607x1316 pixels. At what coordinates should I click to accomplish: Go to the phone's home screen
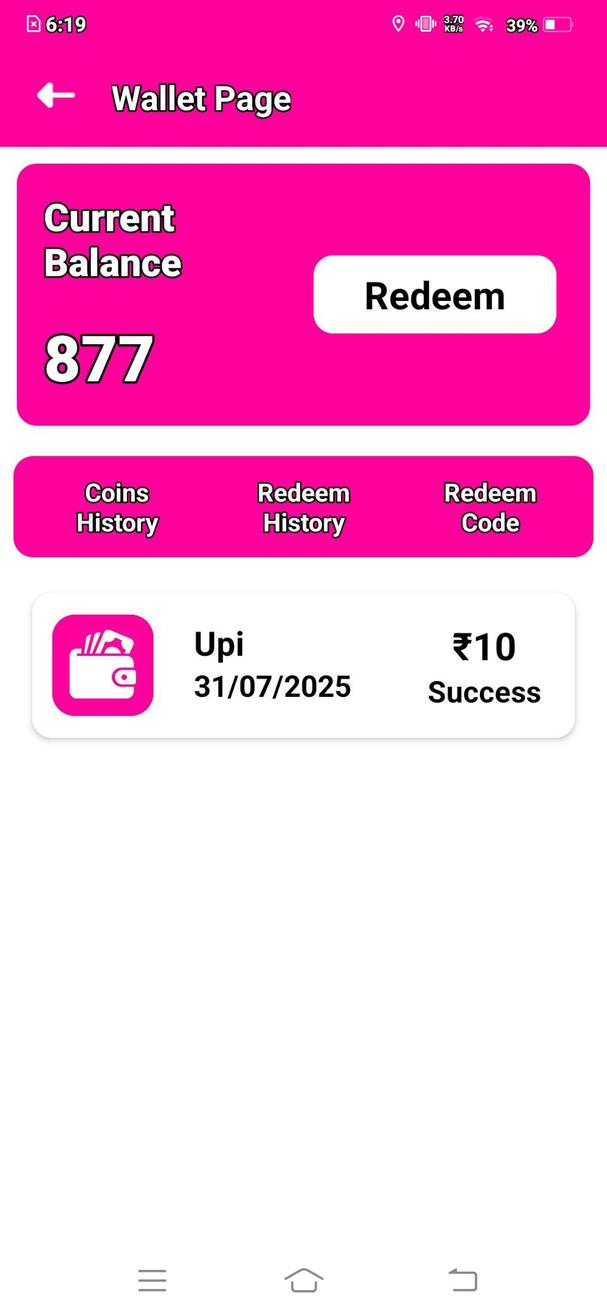pos(304,1279)
